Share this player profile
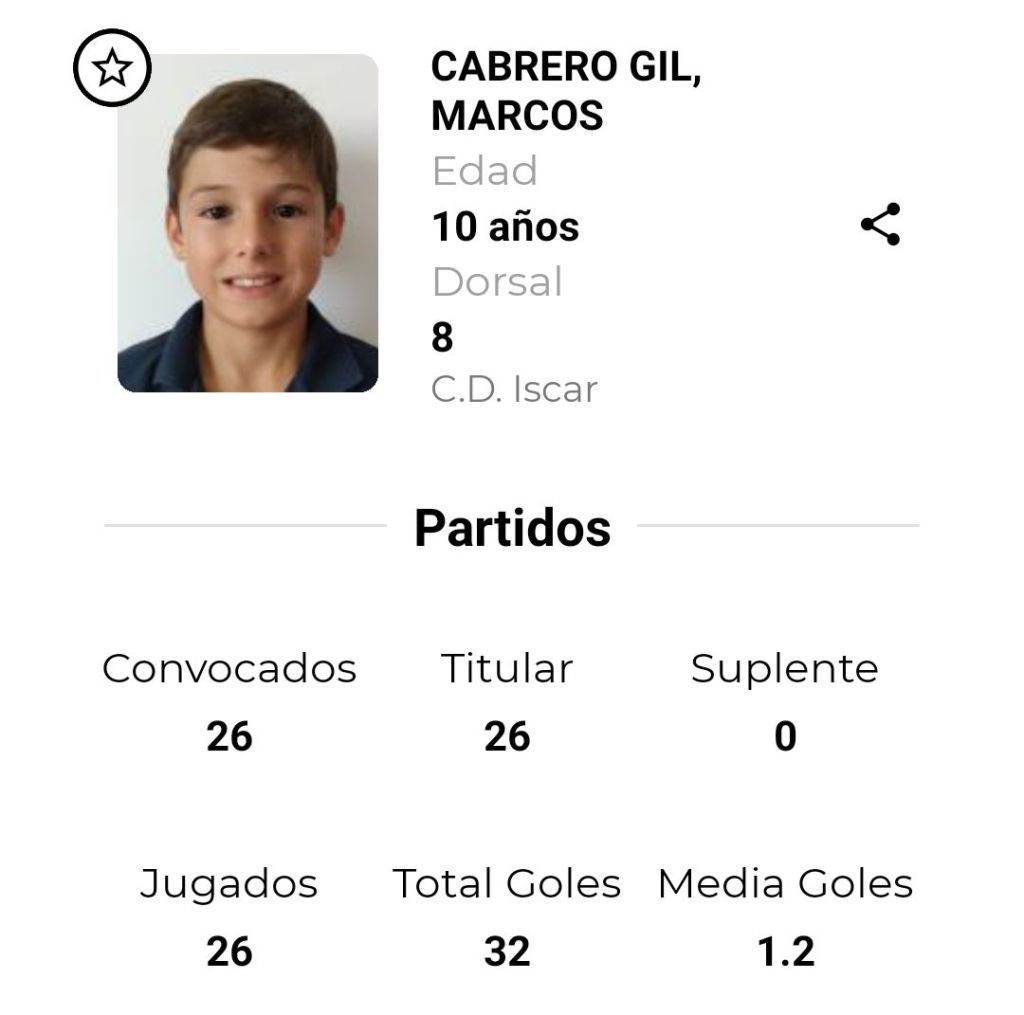Screen dimensions: 1024x1015 click(x=880, y=224)
